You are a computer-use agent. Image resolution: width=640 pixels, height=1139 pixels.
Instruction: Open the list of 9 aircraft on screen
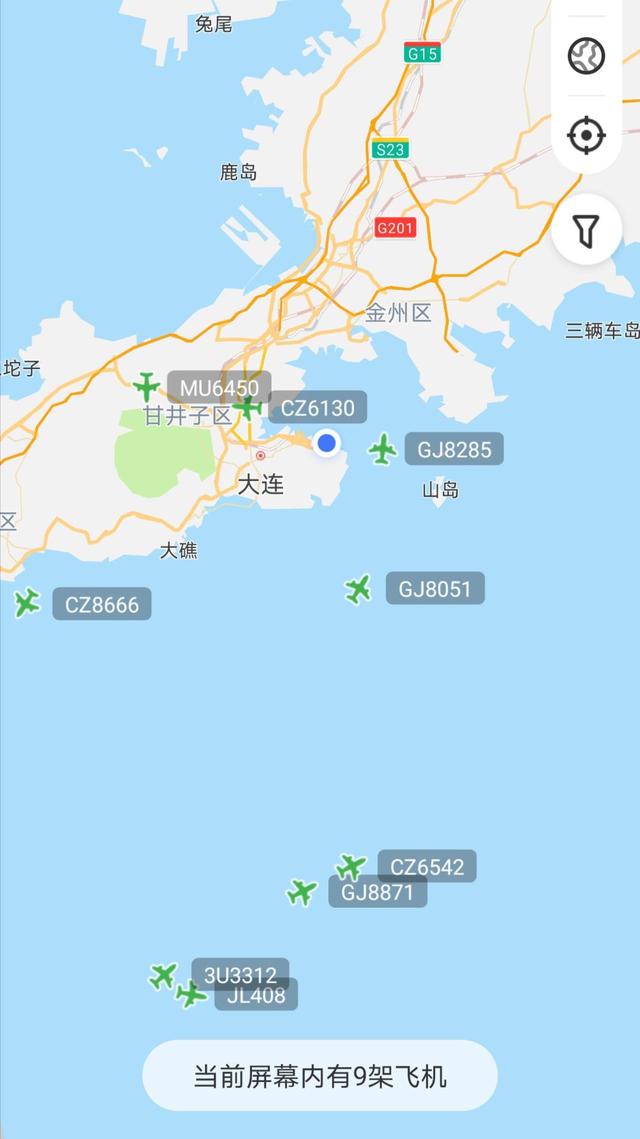[x=320, y=1076]
